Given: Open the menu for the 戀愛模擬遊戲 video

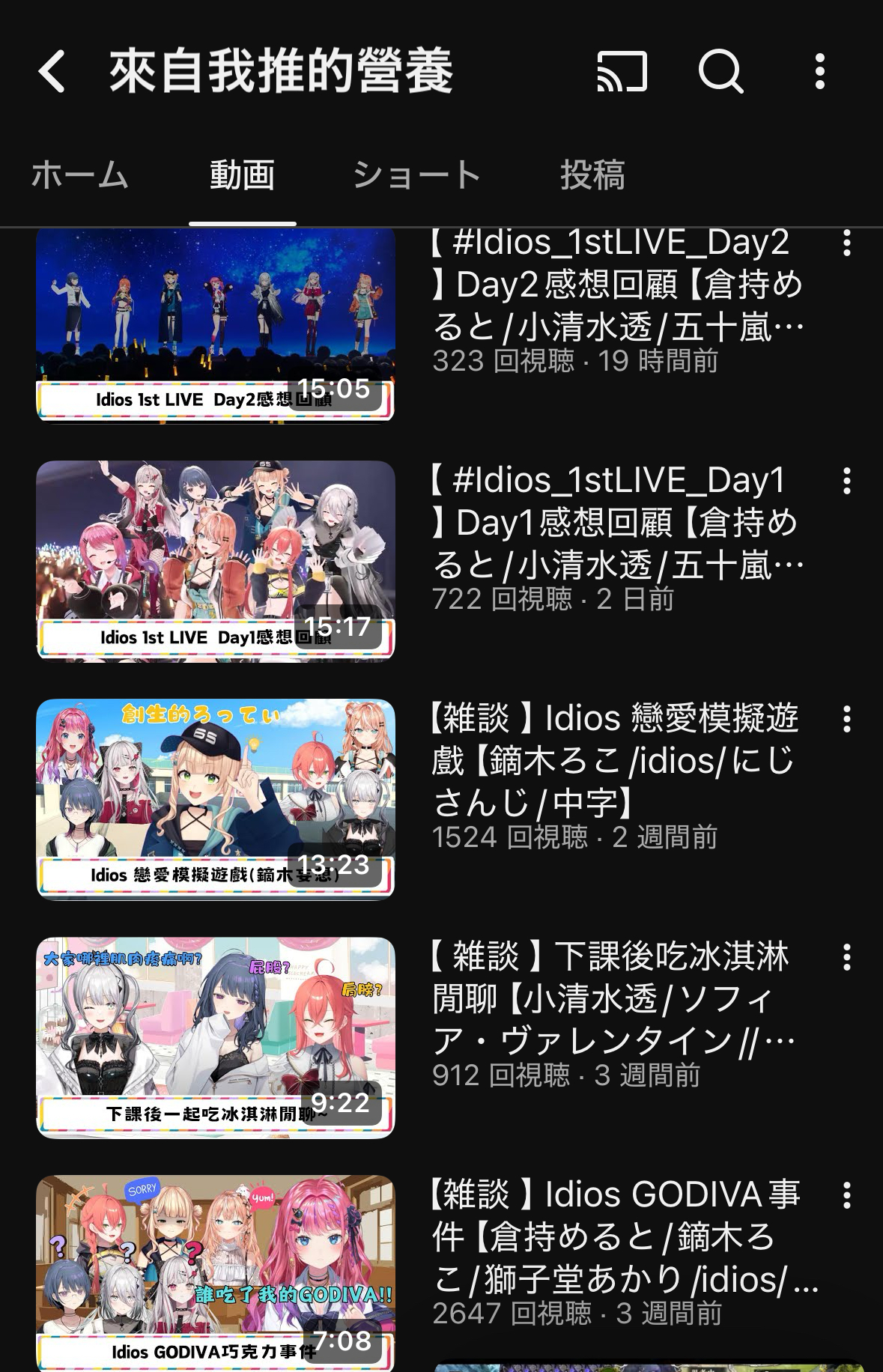Looking at the screenshot, I should [x=846, y=719].
